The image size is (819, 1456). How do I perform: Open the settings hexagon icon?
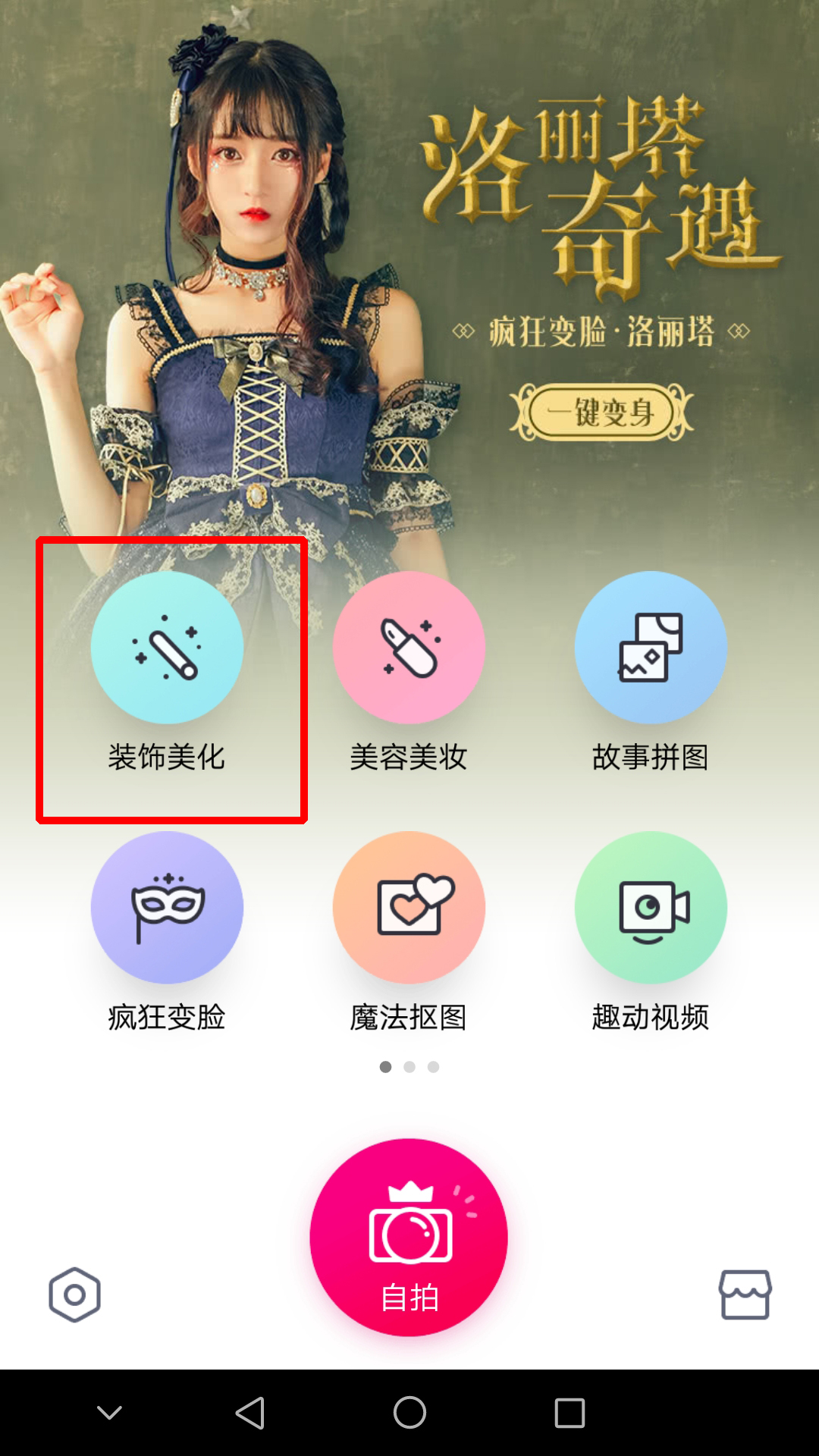[74, 1294]
